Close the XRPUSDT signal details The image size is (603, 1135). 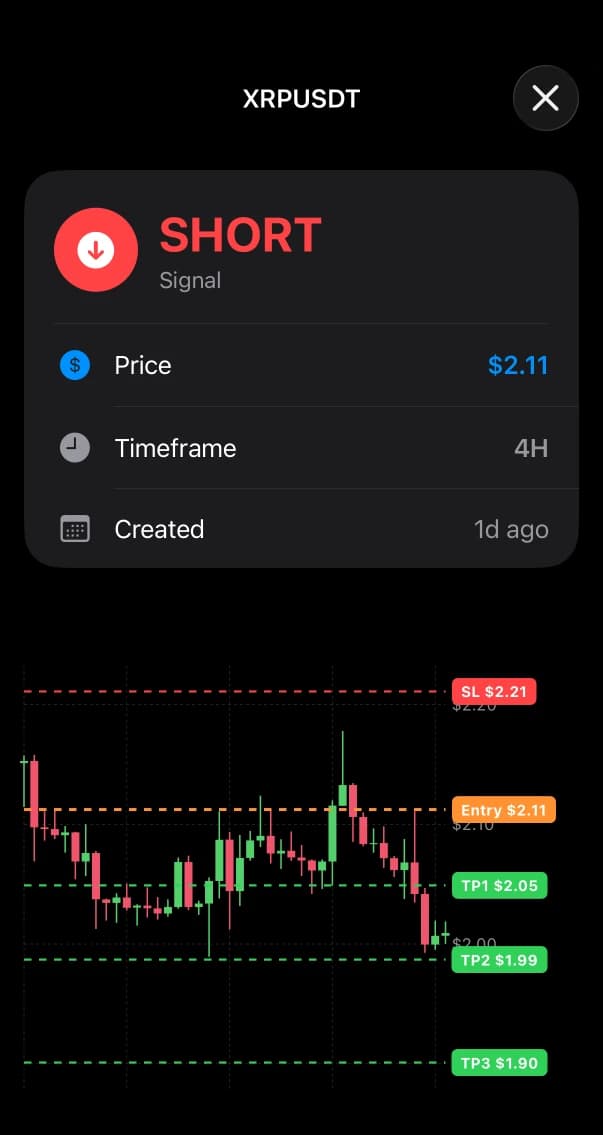click(x=545, y=98)
